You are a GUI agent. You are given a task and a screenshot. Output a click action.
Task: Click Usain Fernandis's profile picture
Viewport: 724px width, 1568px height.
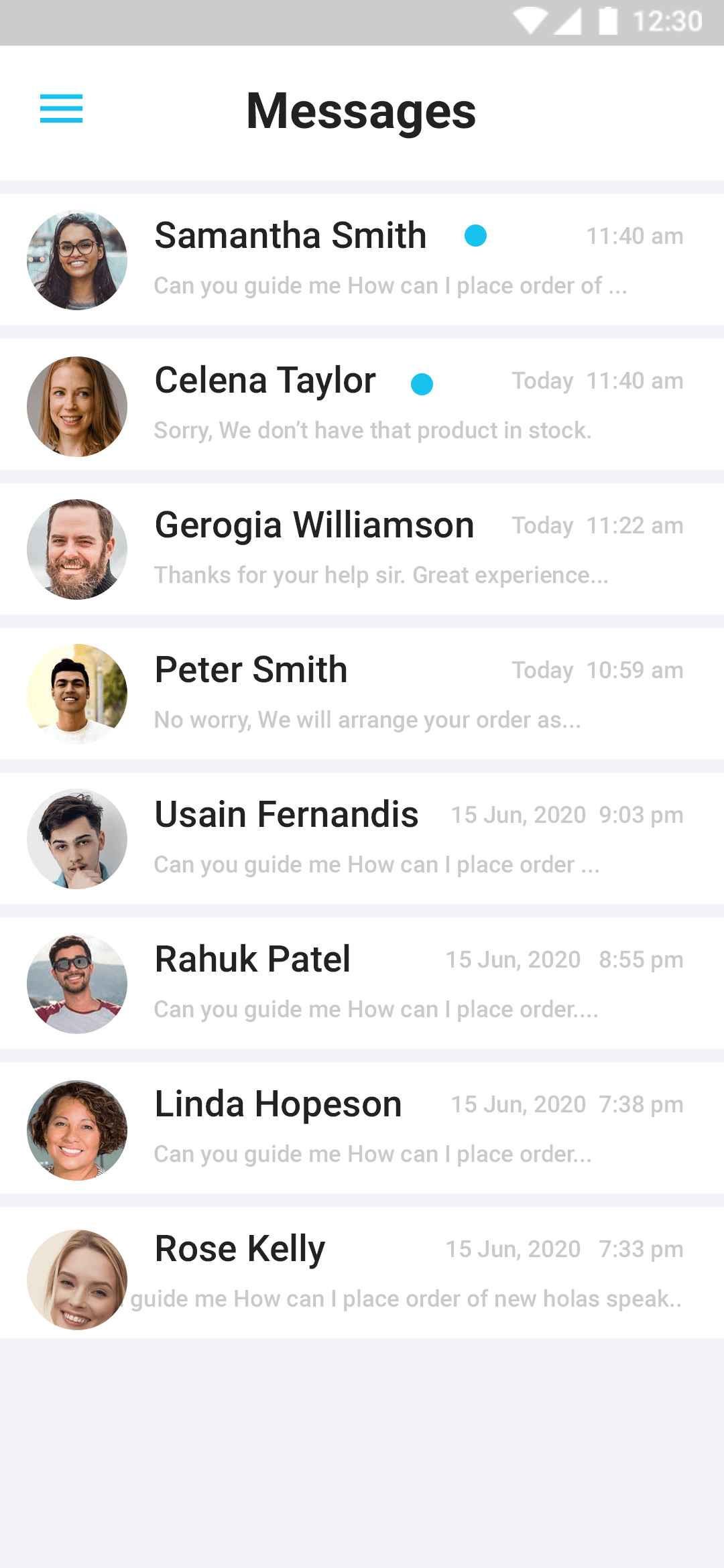click(x=76, y=839)
